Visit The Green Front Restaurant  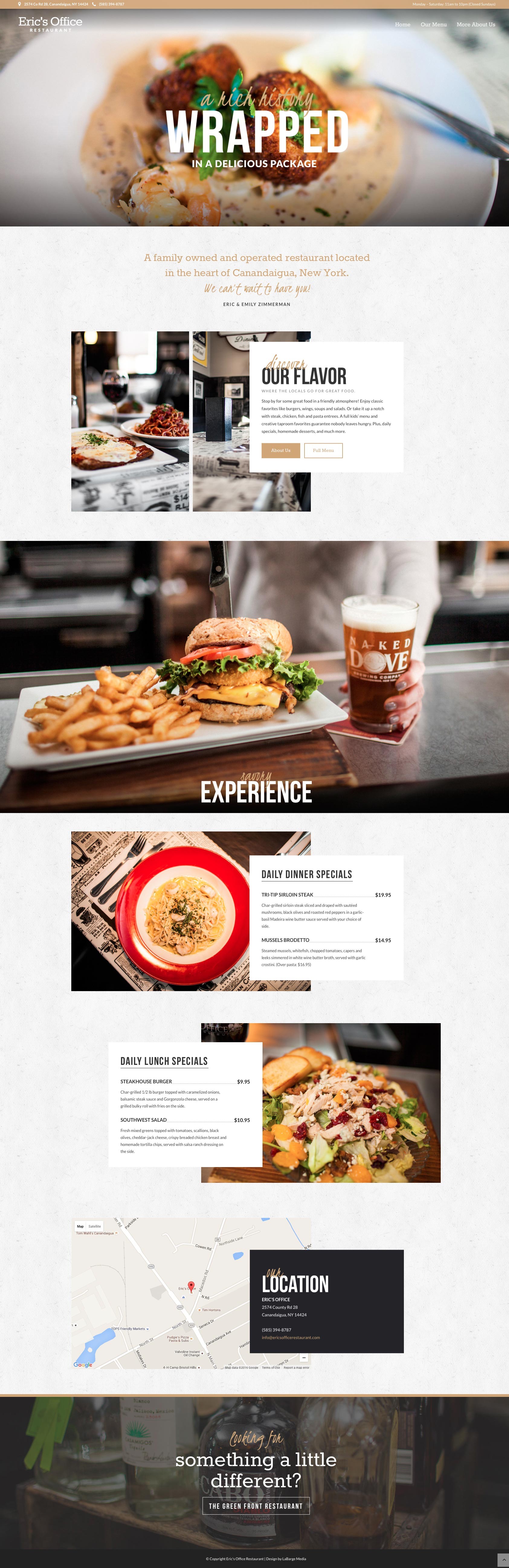click(x=256, y=1506)
